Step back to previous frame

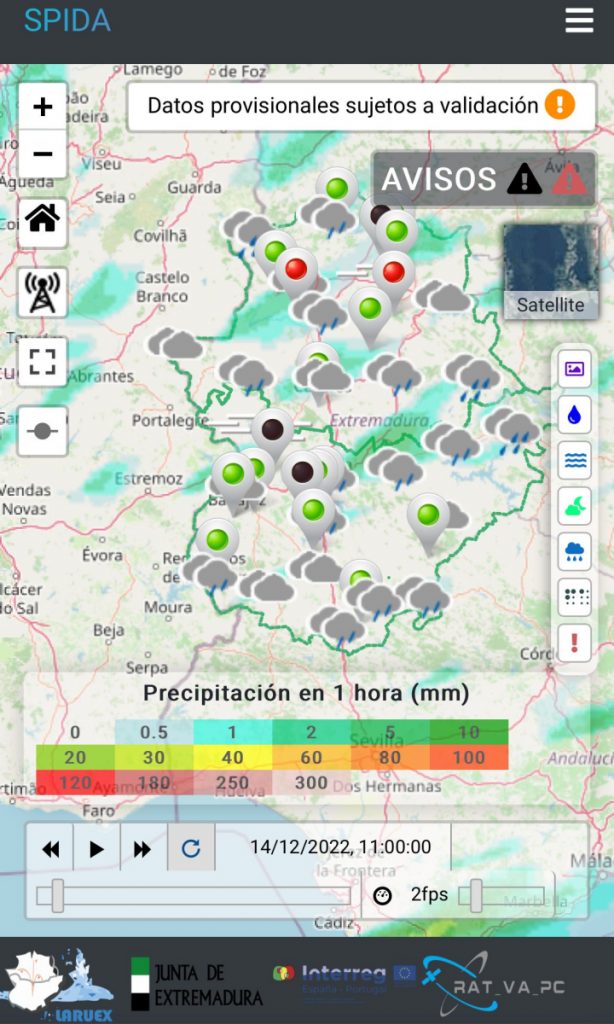coord(50,848)
